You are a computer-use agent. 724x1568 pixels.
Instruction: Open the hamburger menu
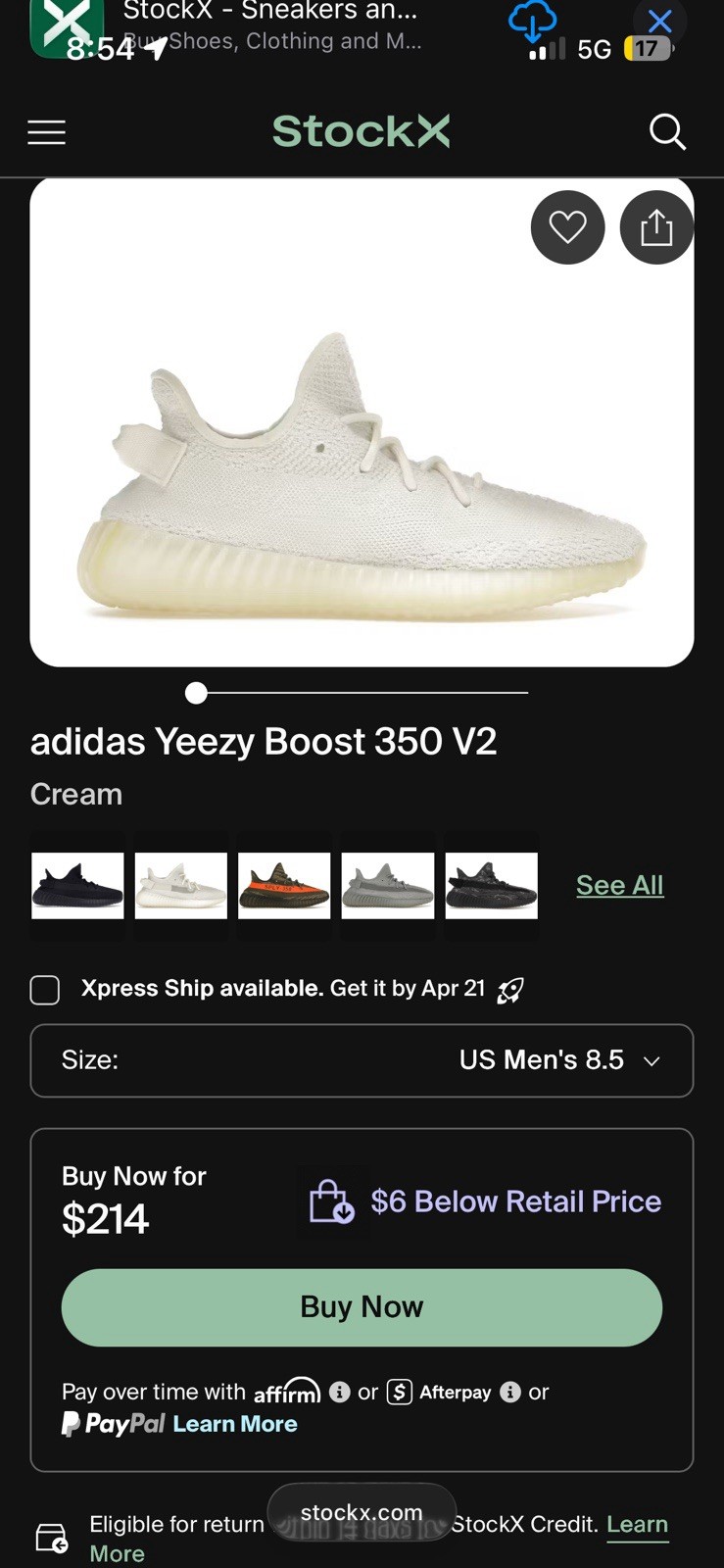pos(46,132)
